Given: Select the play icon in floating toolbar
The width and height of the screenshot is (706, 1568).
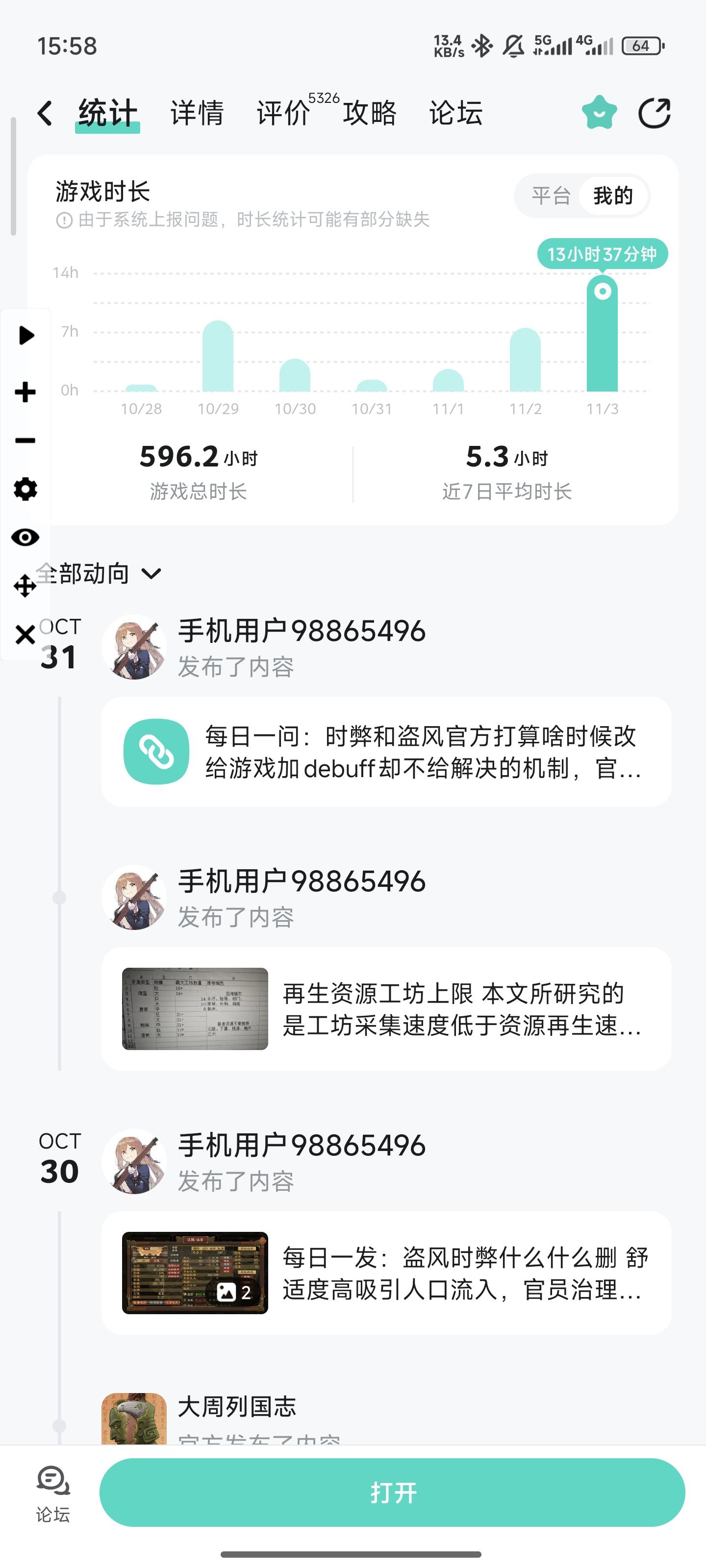Looking at the screenshot, I should tap(25, 334).
